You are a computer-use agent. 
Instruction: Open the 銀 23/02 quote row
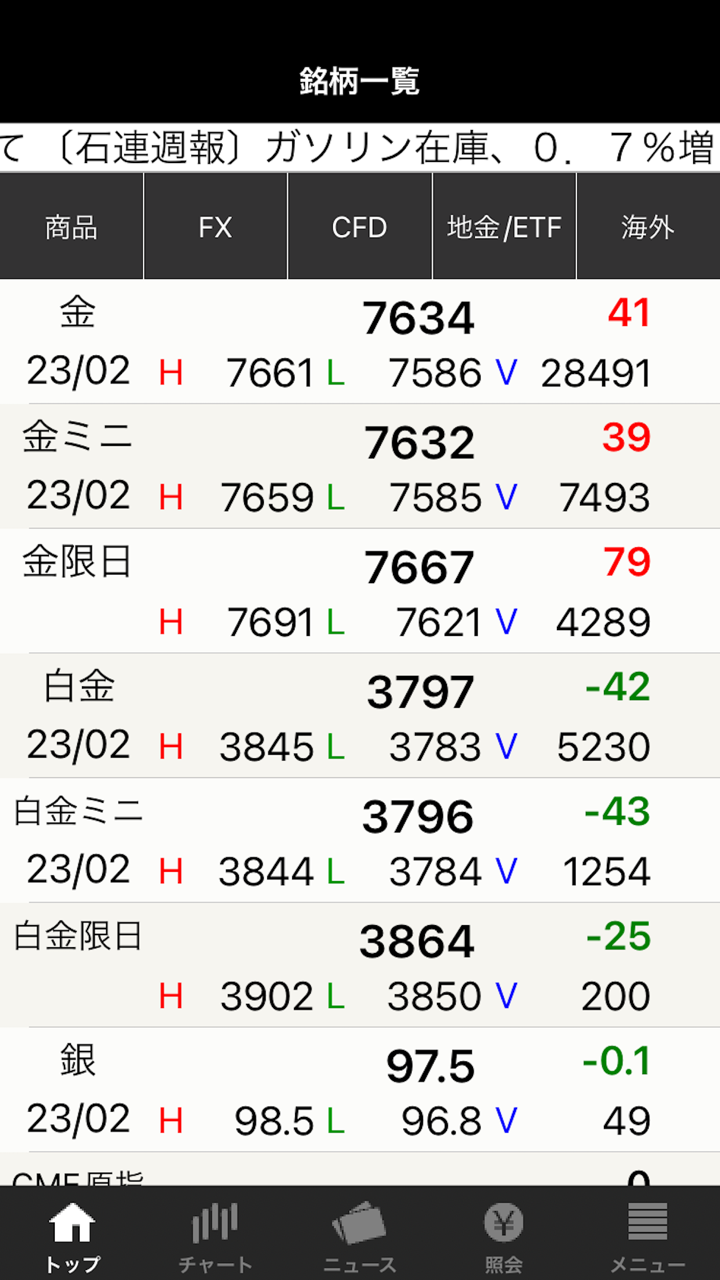[x=360, y=1090]
